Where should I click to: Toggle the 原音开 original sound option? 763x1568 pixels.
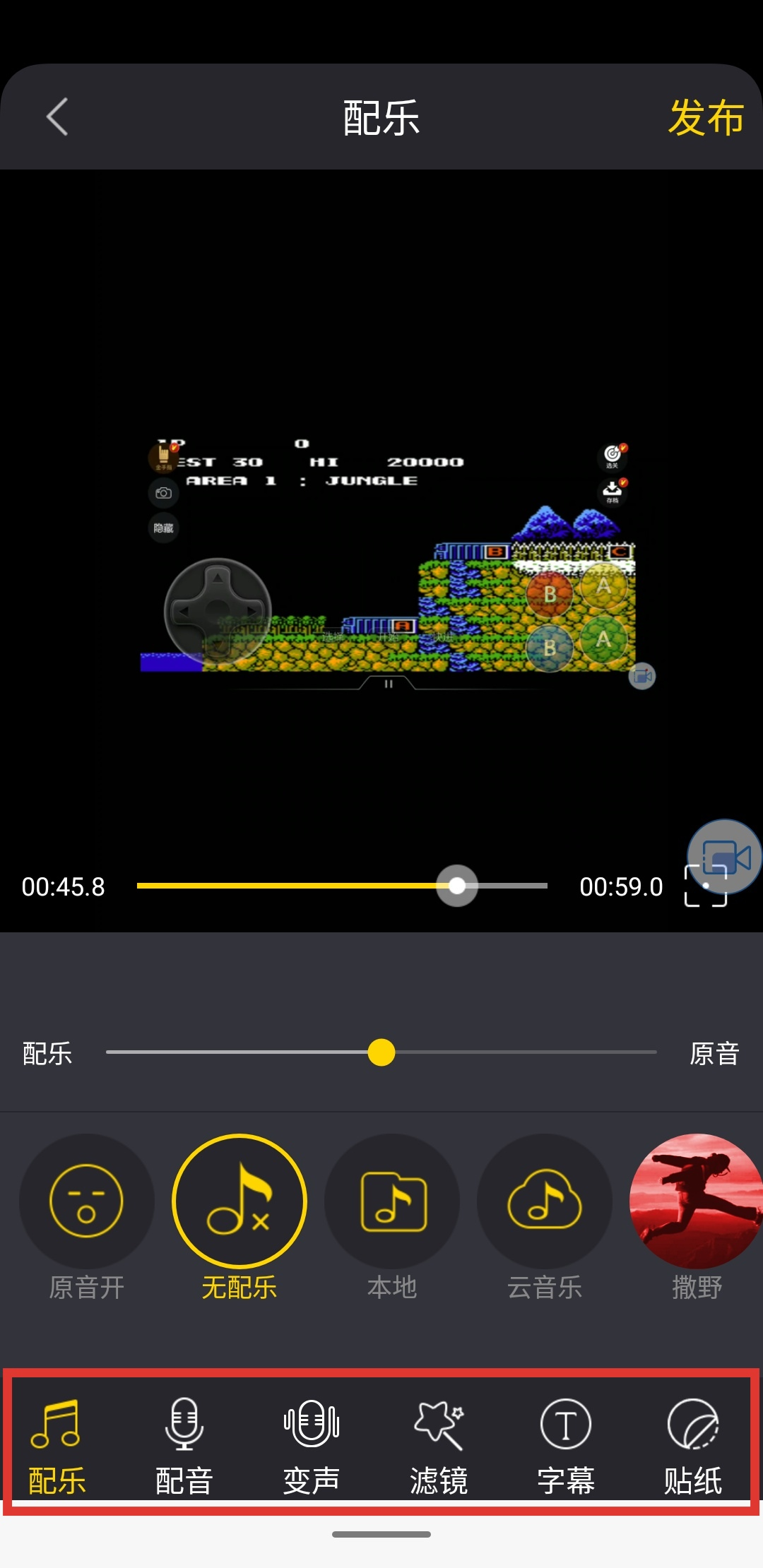tap(86, 1201)
